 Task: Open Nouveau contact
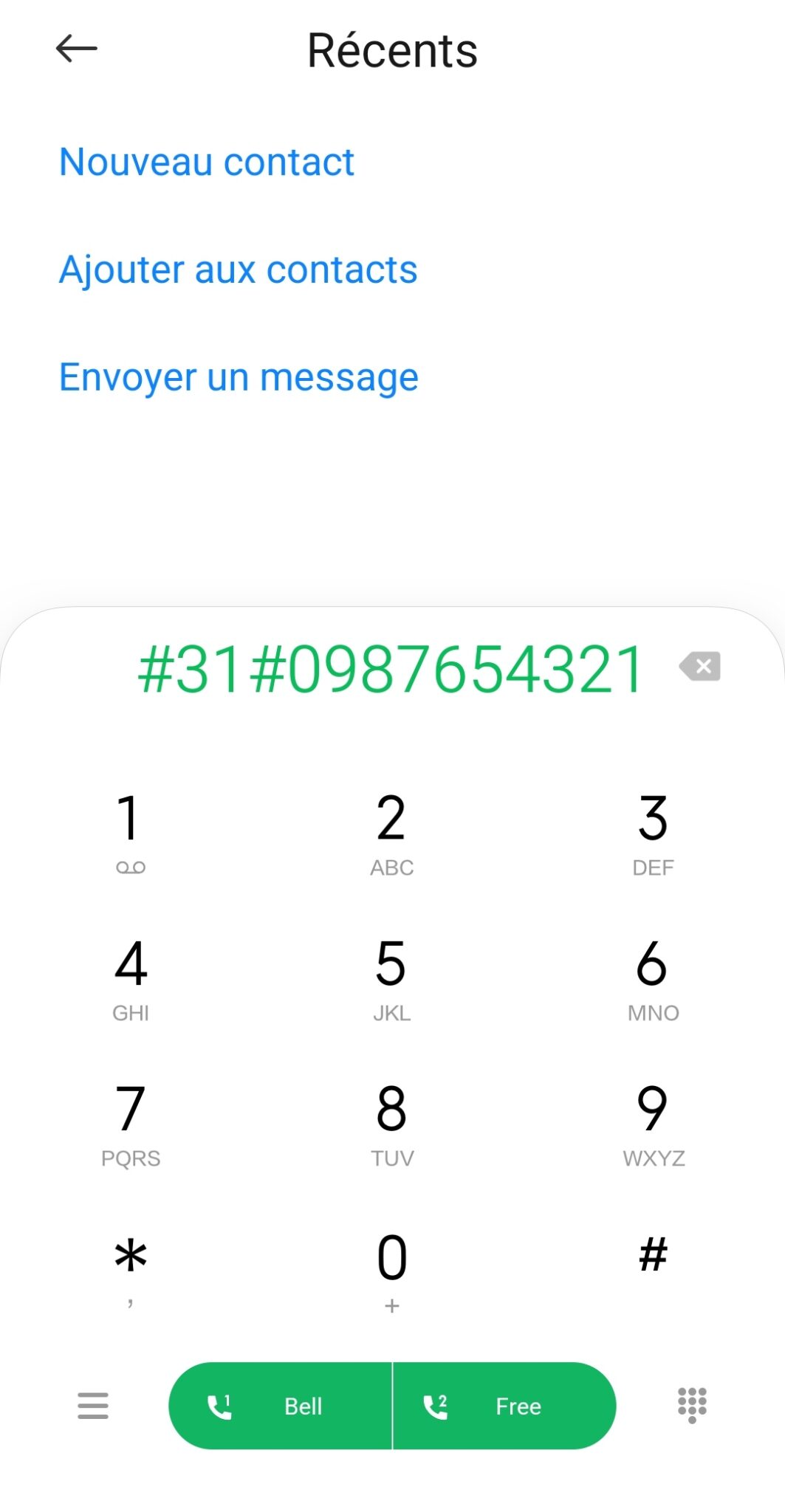[206, 162]
